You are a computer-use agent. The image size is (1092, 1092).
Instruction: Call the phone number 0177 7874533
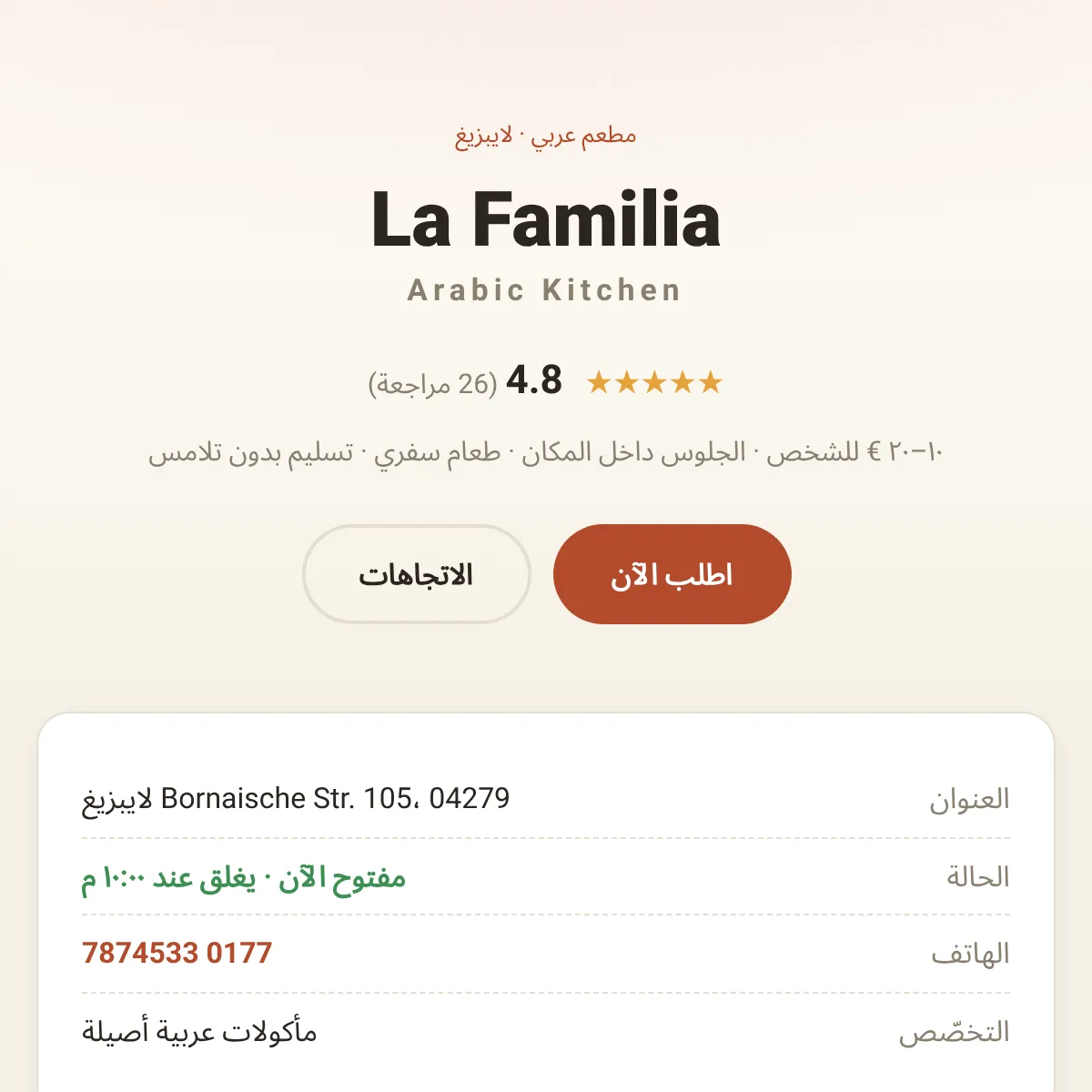point(177,953)
